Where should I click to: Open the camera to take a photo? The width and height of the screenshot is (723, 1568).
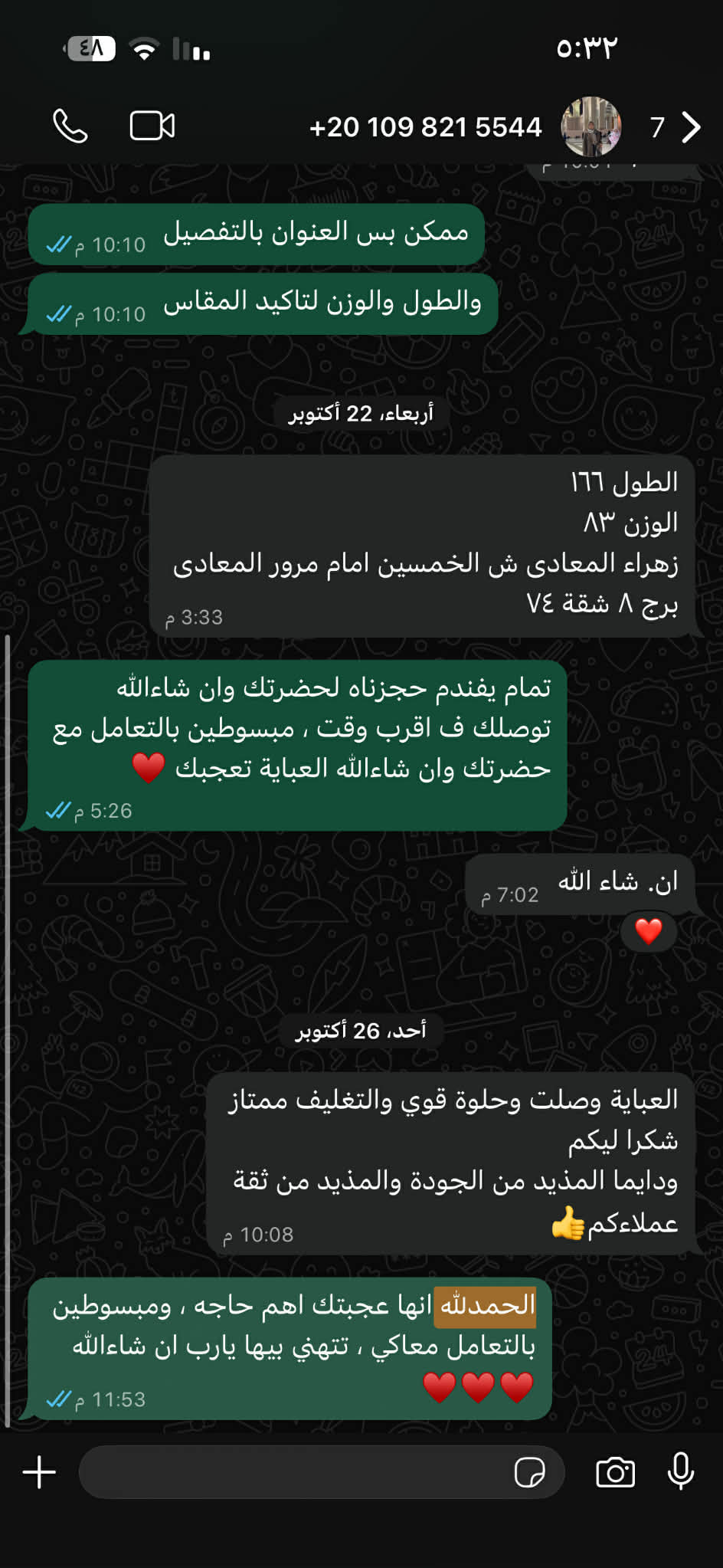point(615,1472)
